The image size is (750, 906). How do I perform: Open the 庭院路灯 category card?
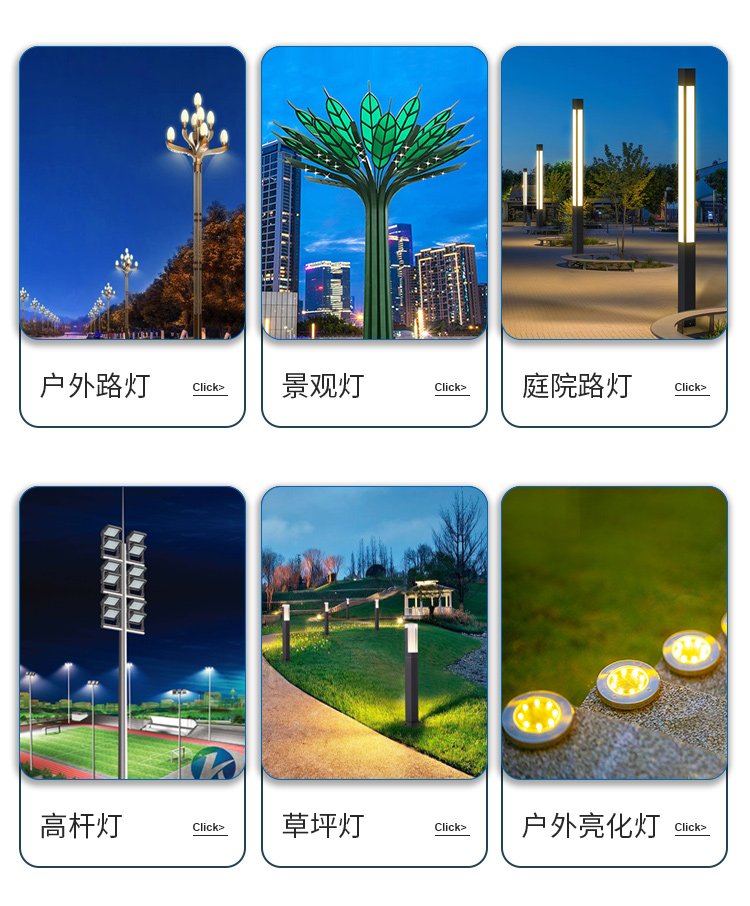(614, 237)
